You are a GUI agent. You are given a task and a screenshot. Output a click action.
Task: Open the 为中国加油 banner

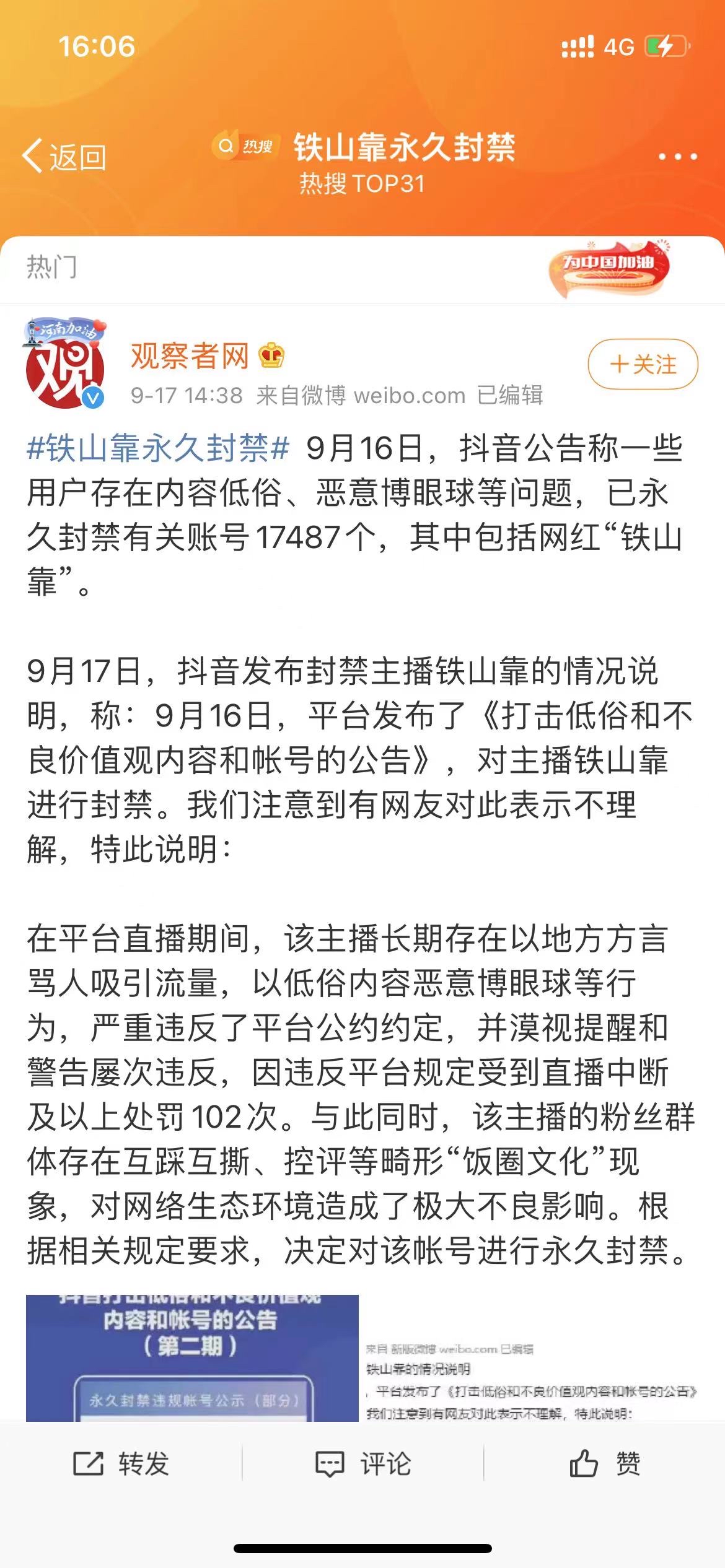tap(610, 268)
